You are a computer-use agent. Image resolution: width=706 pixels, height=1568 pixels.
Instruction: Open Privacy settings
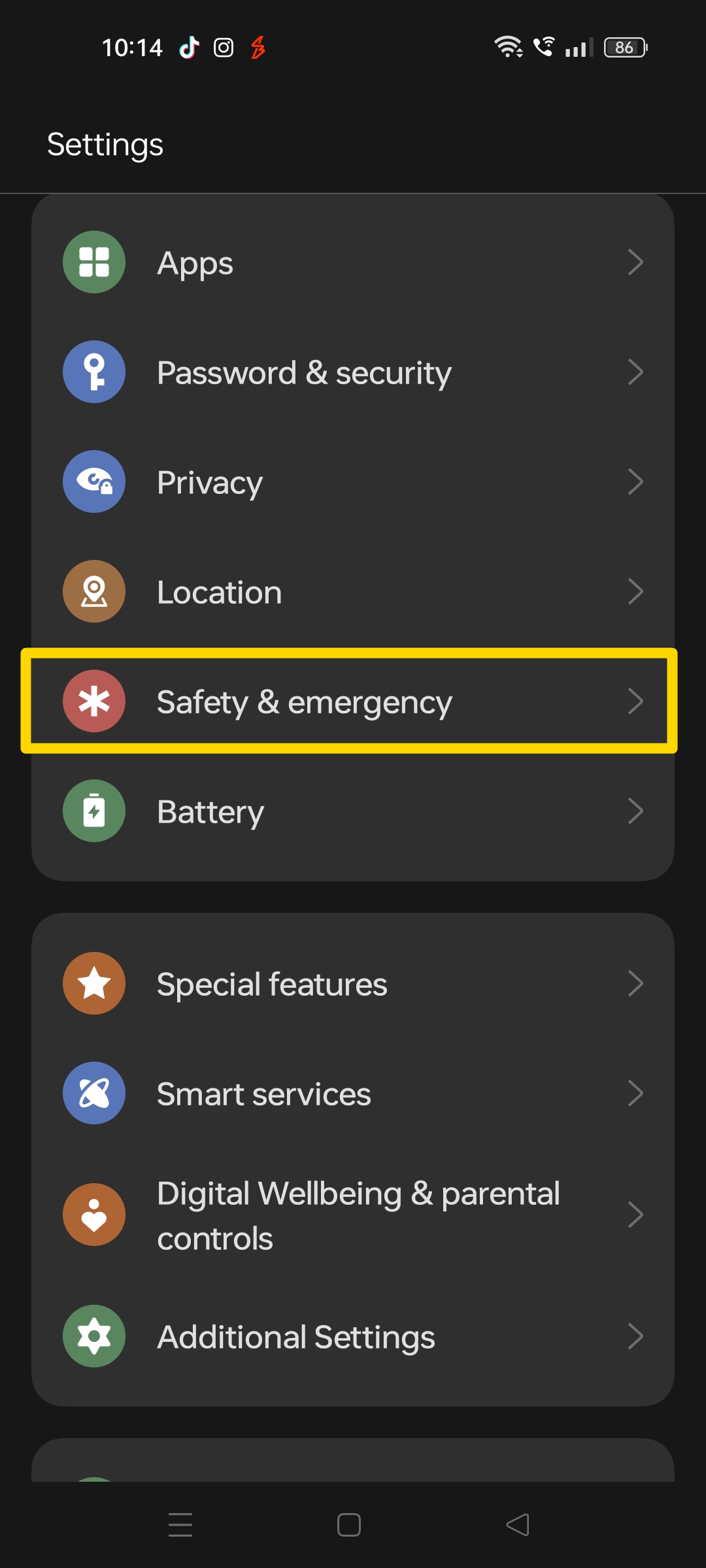tap(353, 482)
